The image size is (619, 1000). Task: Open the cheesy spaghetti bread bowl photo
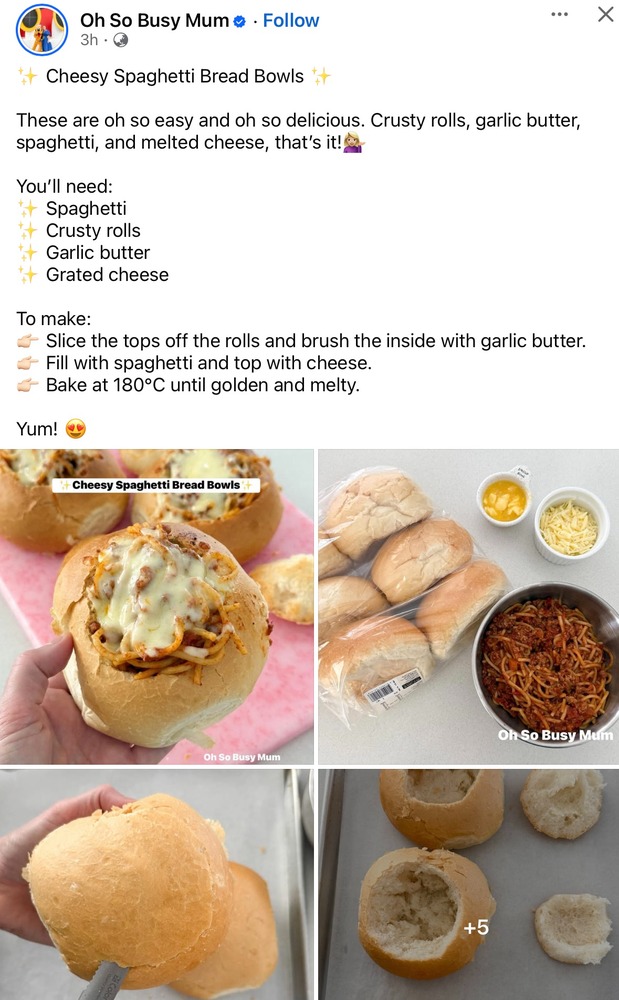(x=157, y=607)
